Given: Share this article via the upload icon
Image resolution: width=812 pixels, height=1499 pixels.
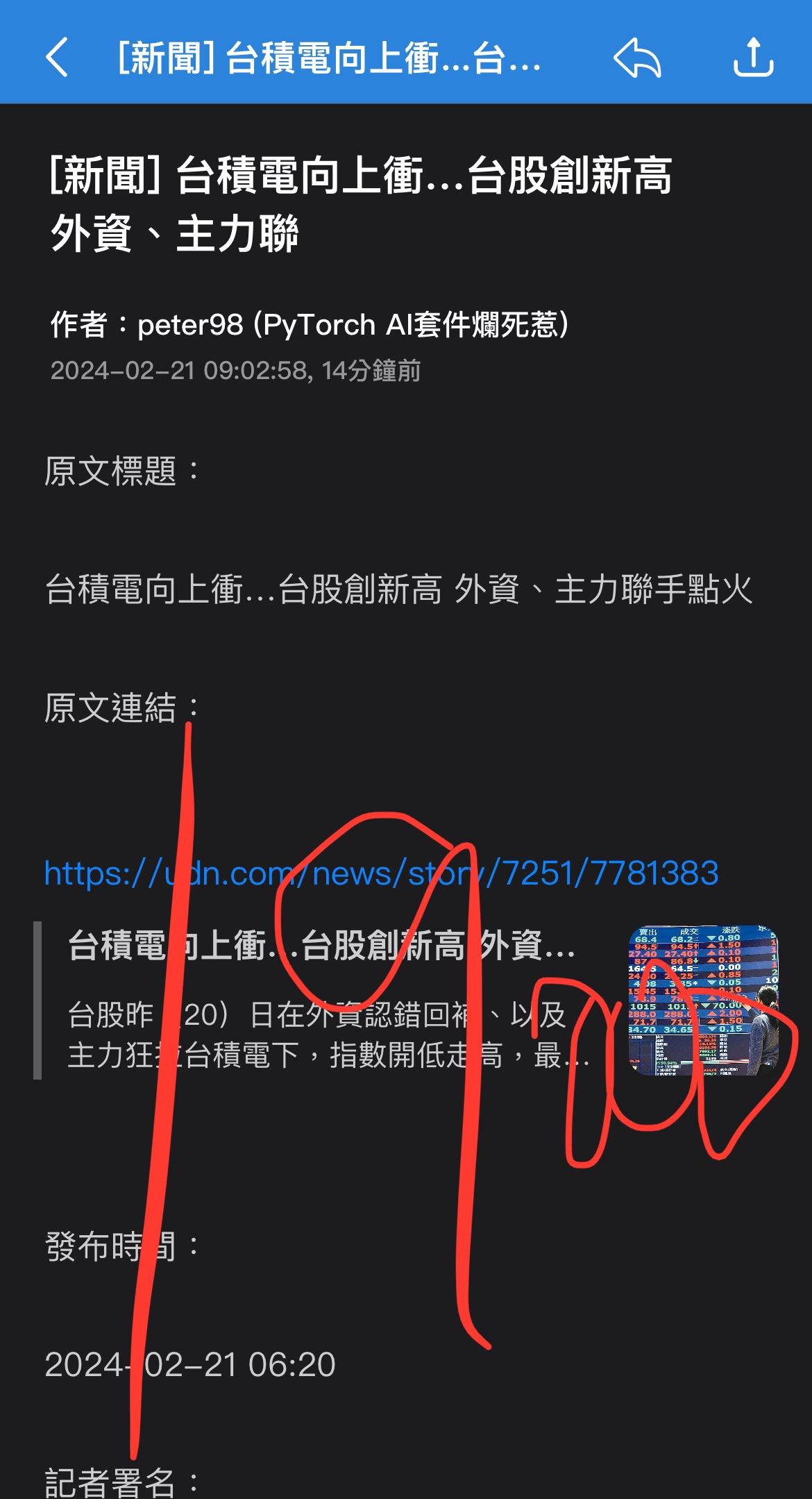Looking at the screenshot, I should (753, 57).
